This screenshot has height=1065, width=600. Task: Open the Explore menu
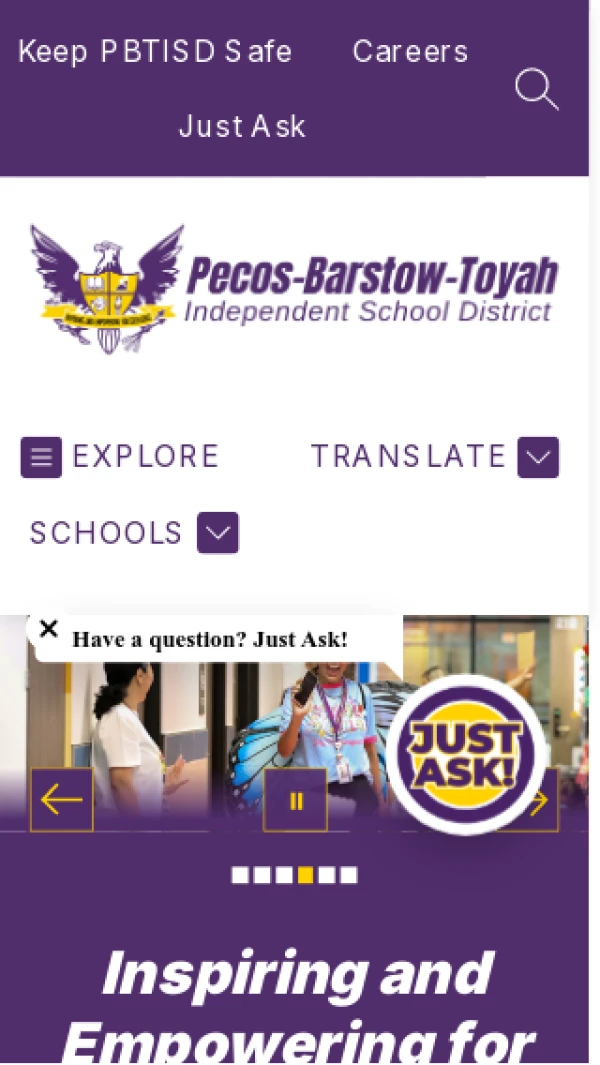[120, 457]
